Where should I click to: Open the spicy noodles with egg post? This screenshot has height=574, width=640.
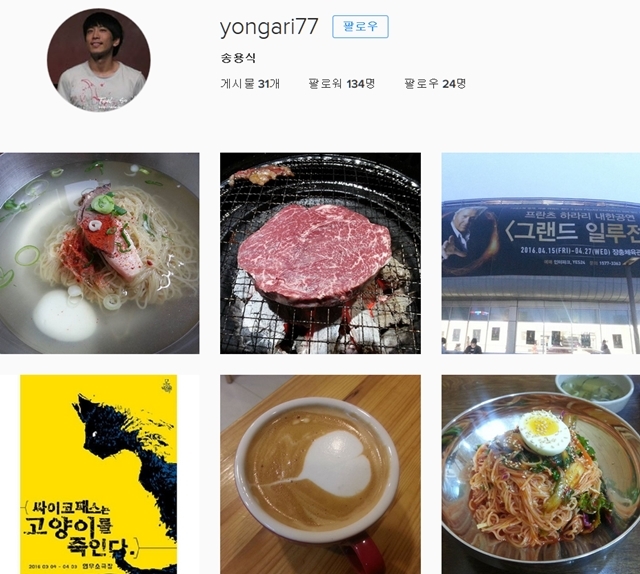click(x=541, y=474)
